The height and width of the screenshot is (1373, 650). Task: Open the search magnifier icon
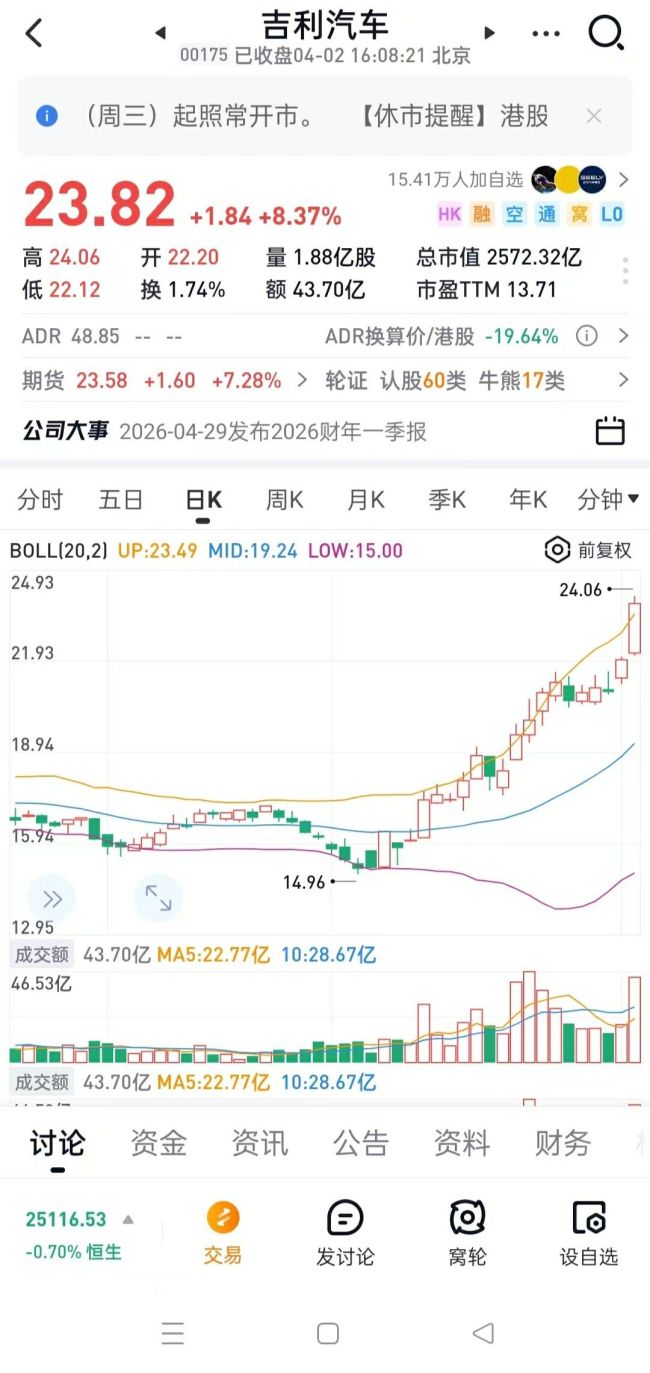(606, 33)
